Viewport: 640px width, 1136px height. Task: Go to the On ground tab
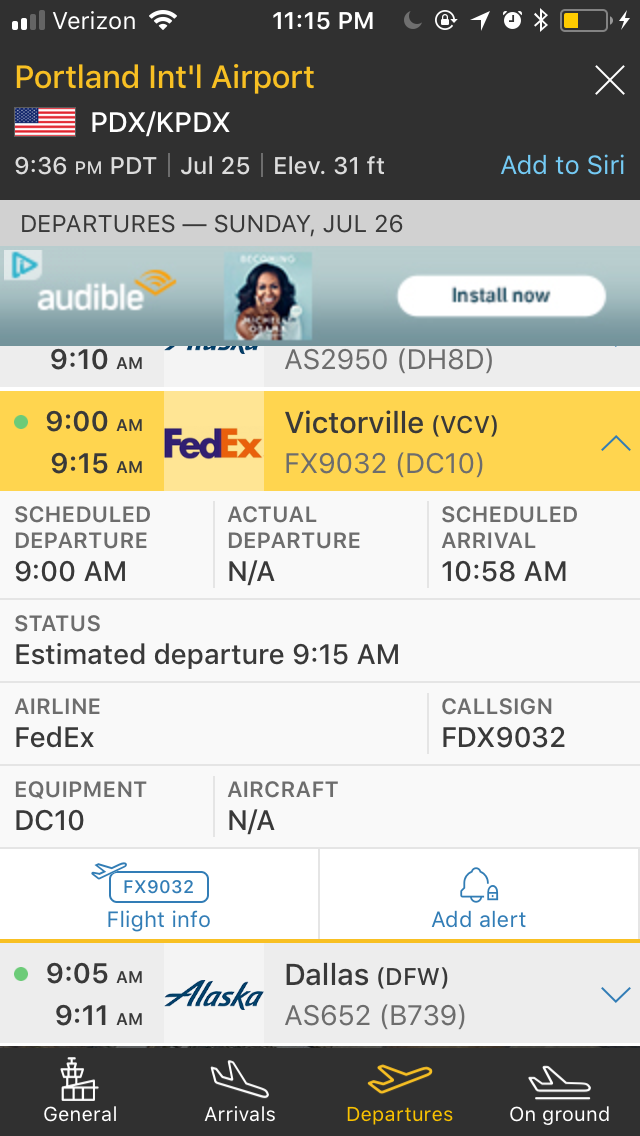pos(559,1092)
